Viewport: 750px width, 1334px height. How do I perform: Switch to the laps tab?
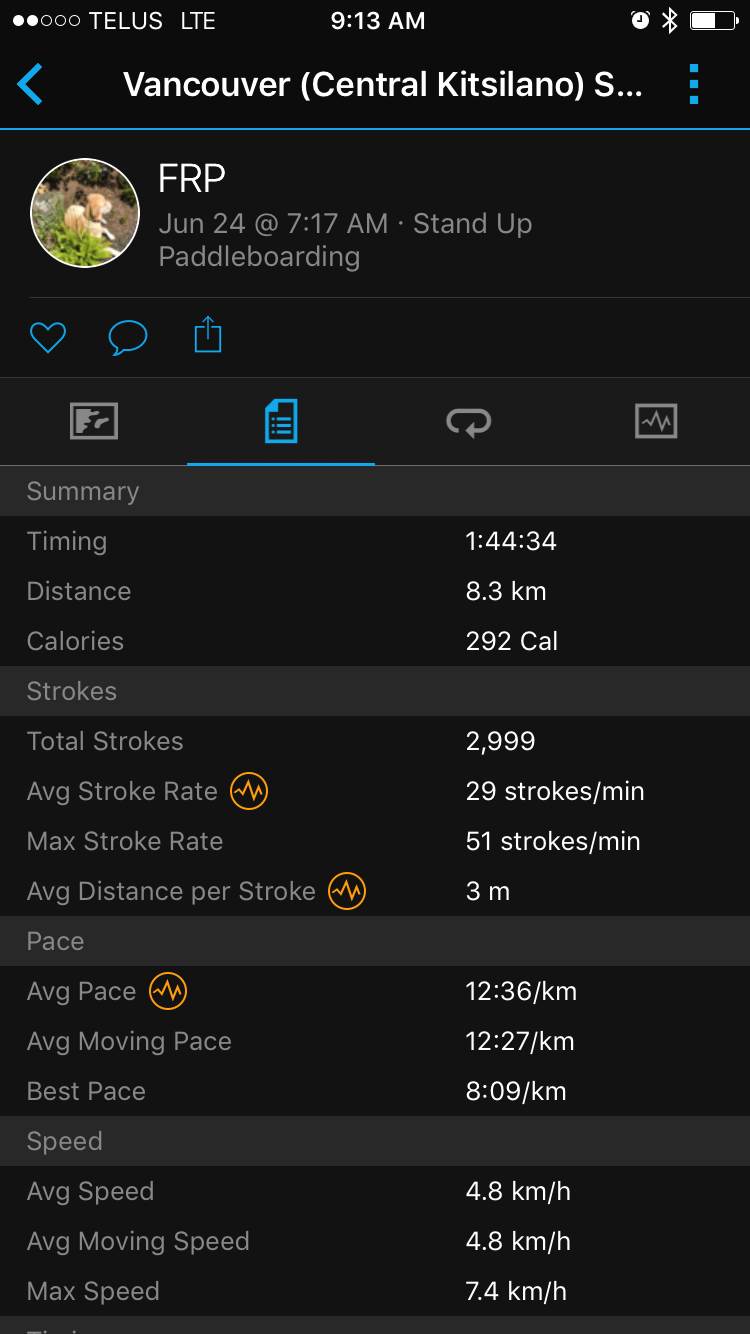[469, 421]
